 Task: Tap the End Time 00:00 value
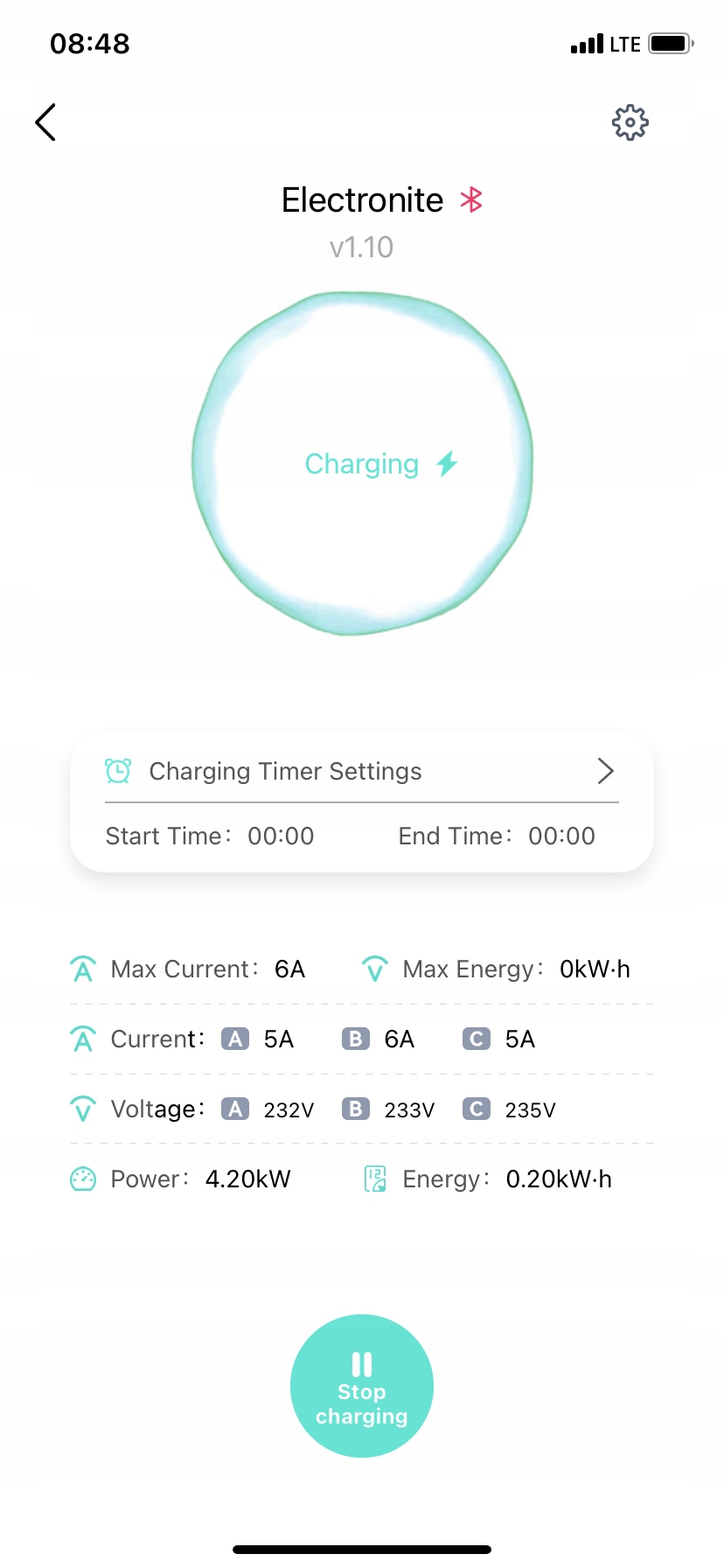click(561, 836)
